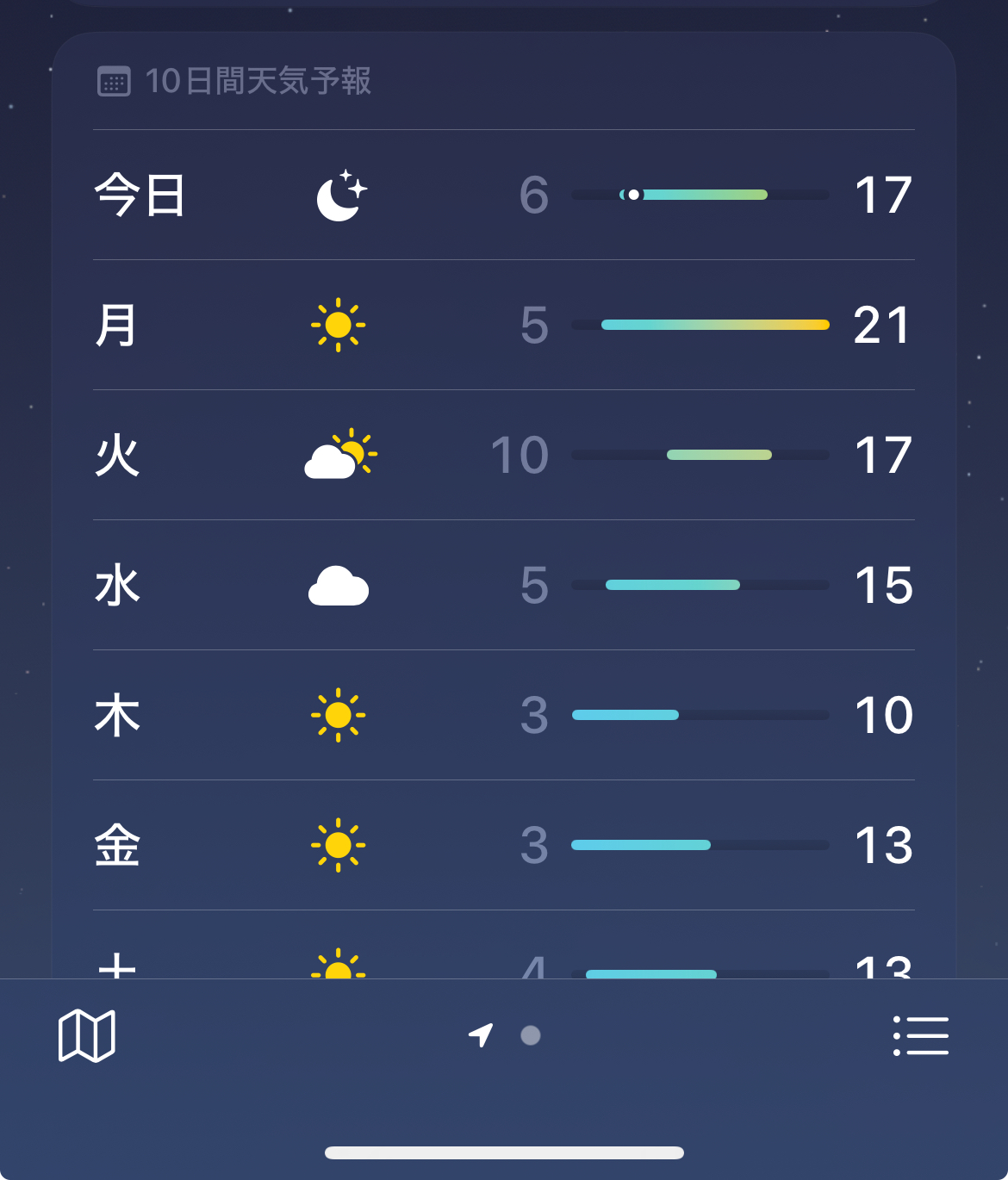Open Tuesday's (火) forecast details

pos(503,456)
